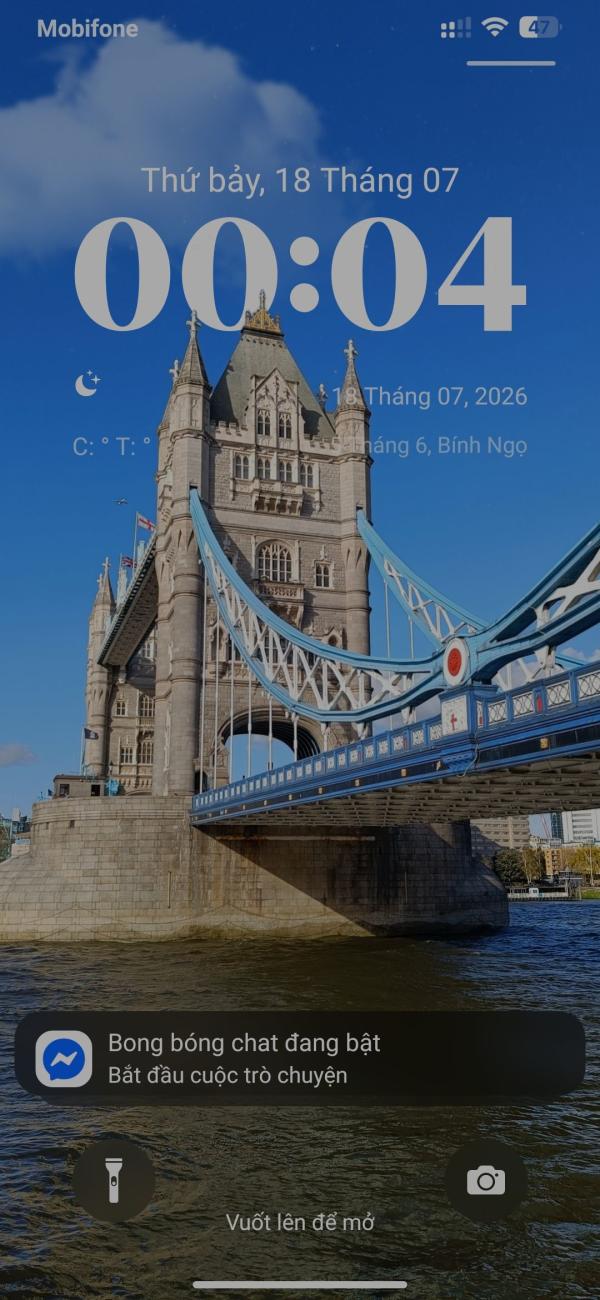Open the camera shortcut
Image resolution: width=600 pixels, height=1300 pixels.
[486, 1180]
